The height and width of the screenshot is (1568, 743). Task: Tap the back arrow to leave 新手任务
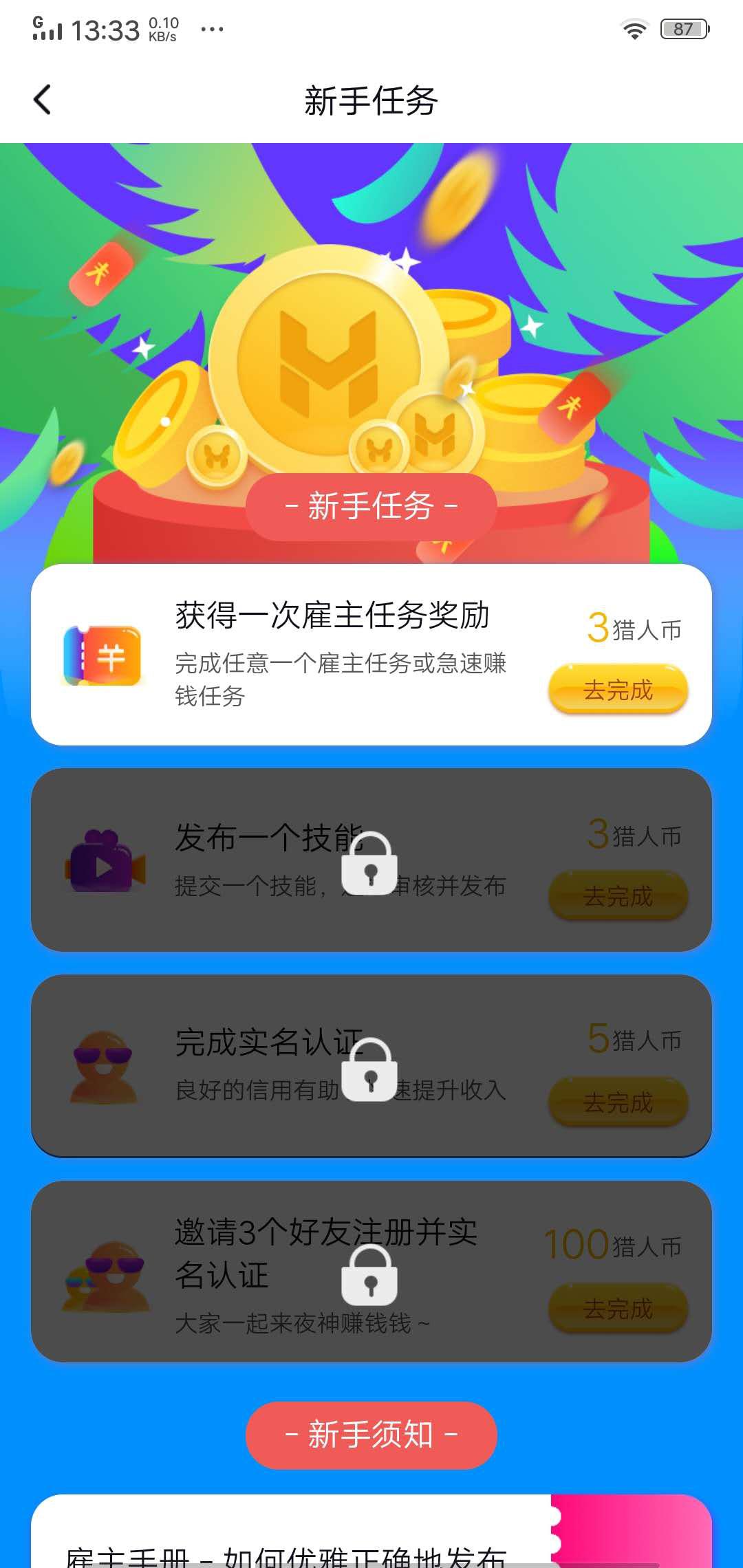tap(43, 99)
